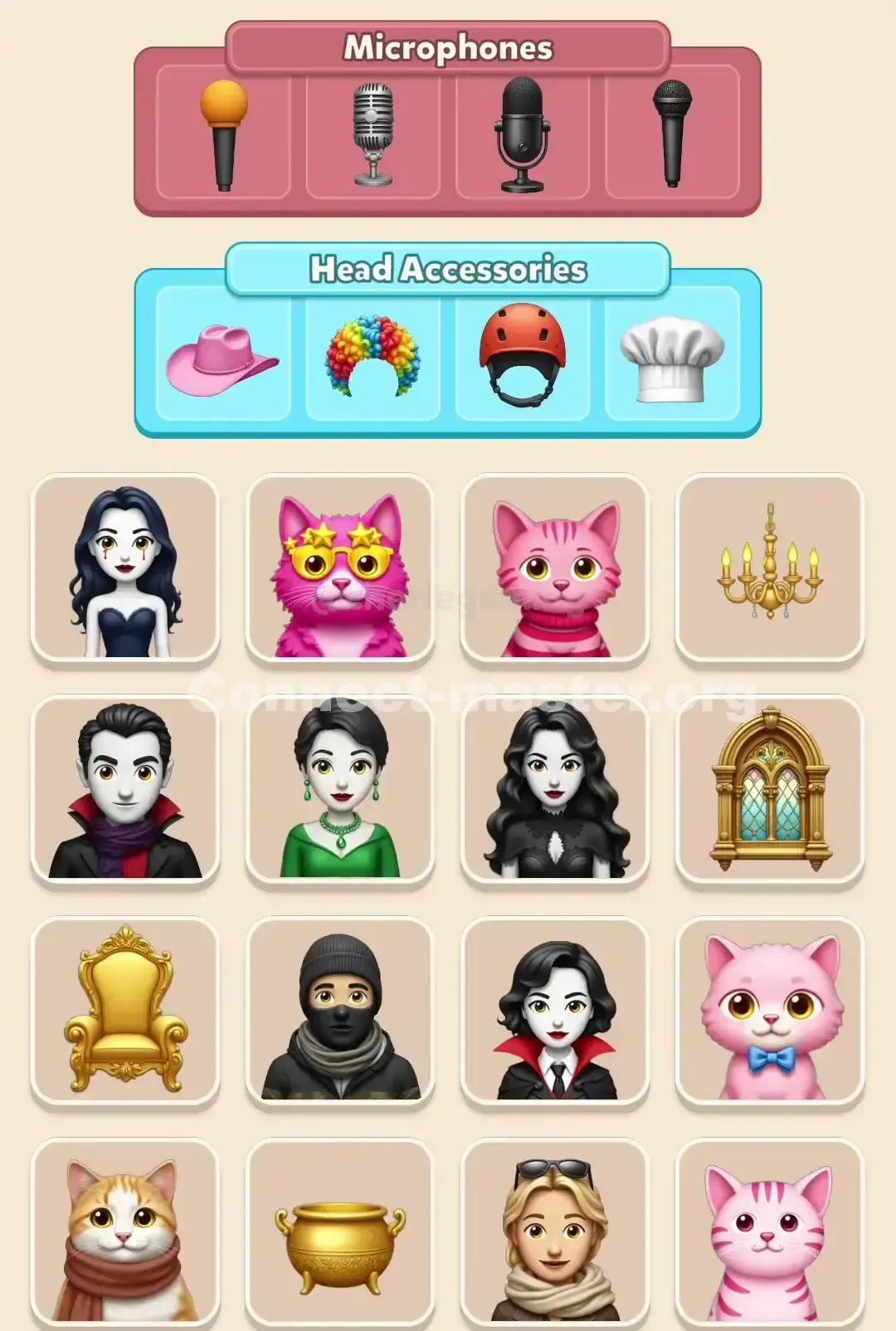Screen dimensions: 896x1331
Task: Select the golden throne chair
Action: [123, 1012]
